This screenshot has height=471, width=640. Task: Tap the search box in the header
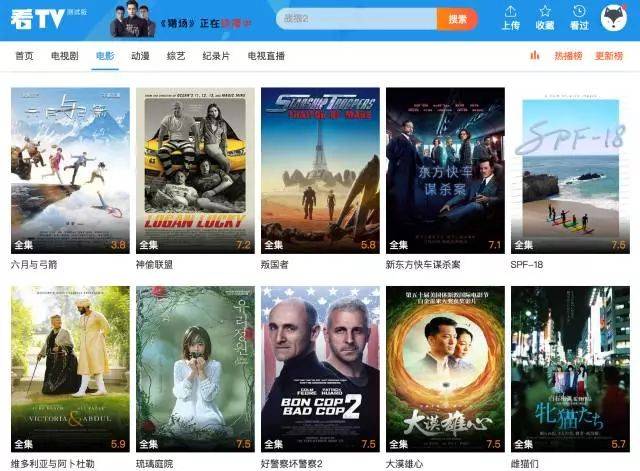tap(355, 18)
